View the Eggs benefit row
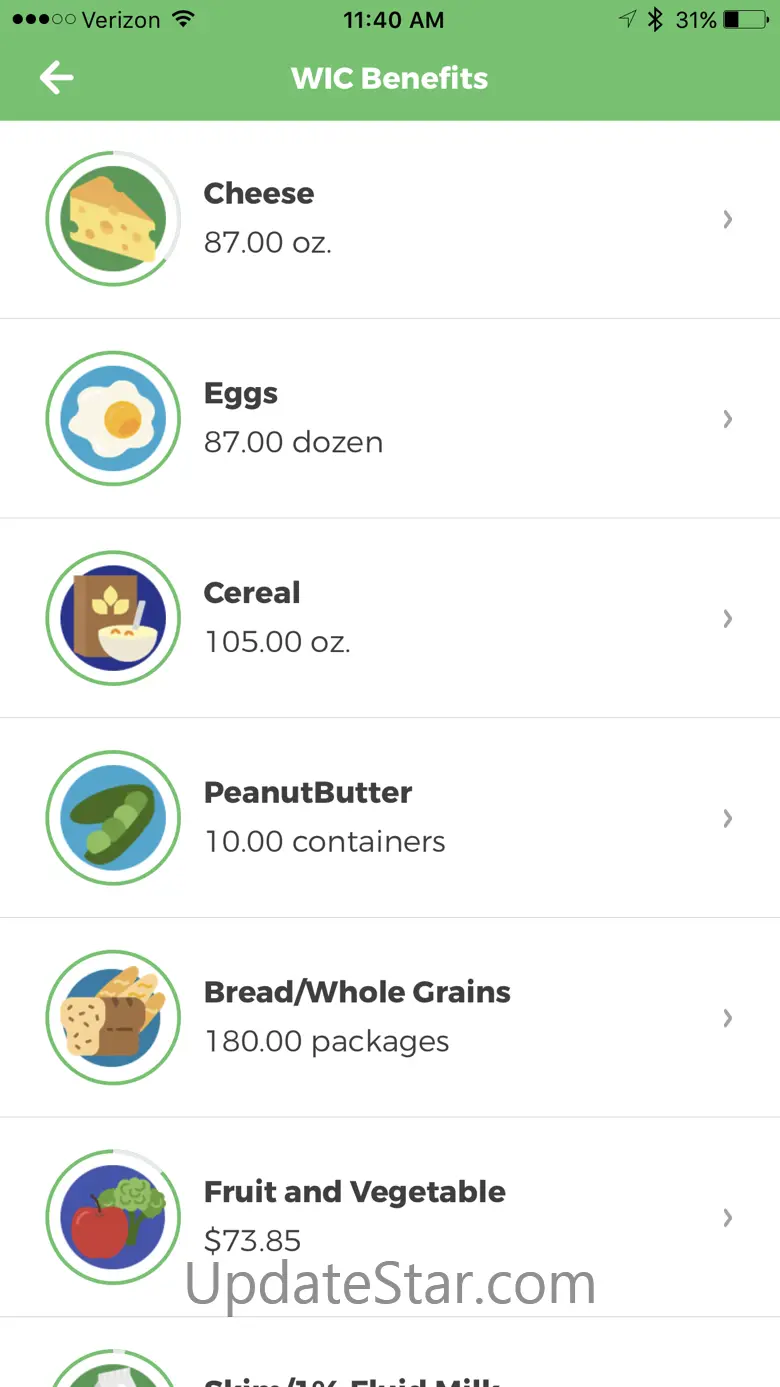 [390, 418]
